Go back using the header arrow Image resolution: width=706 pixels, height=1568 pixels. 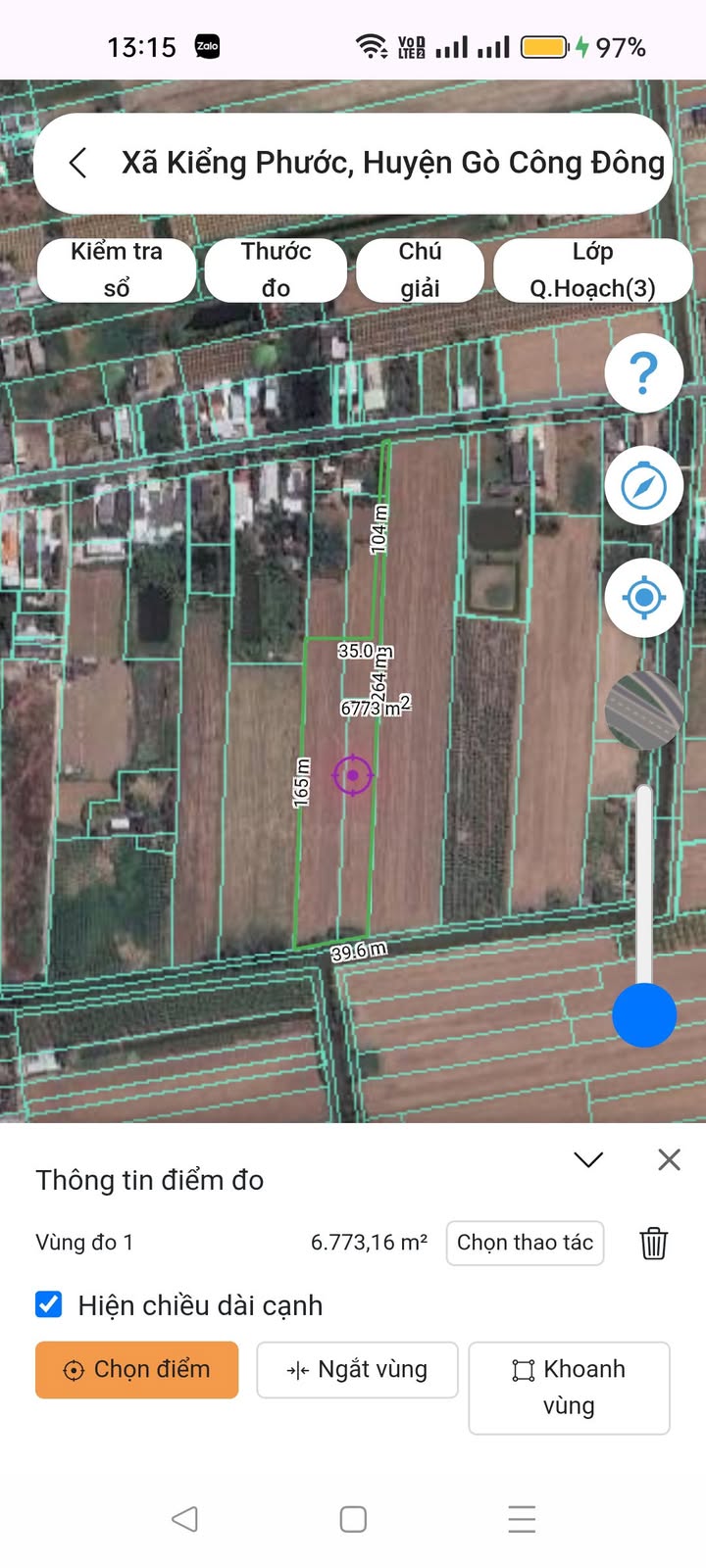click(78, 163)
